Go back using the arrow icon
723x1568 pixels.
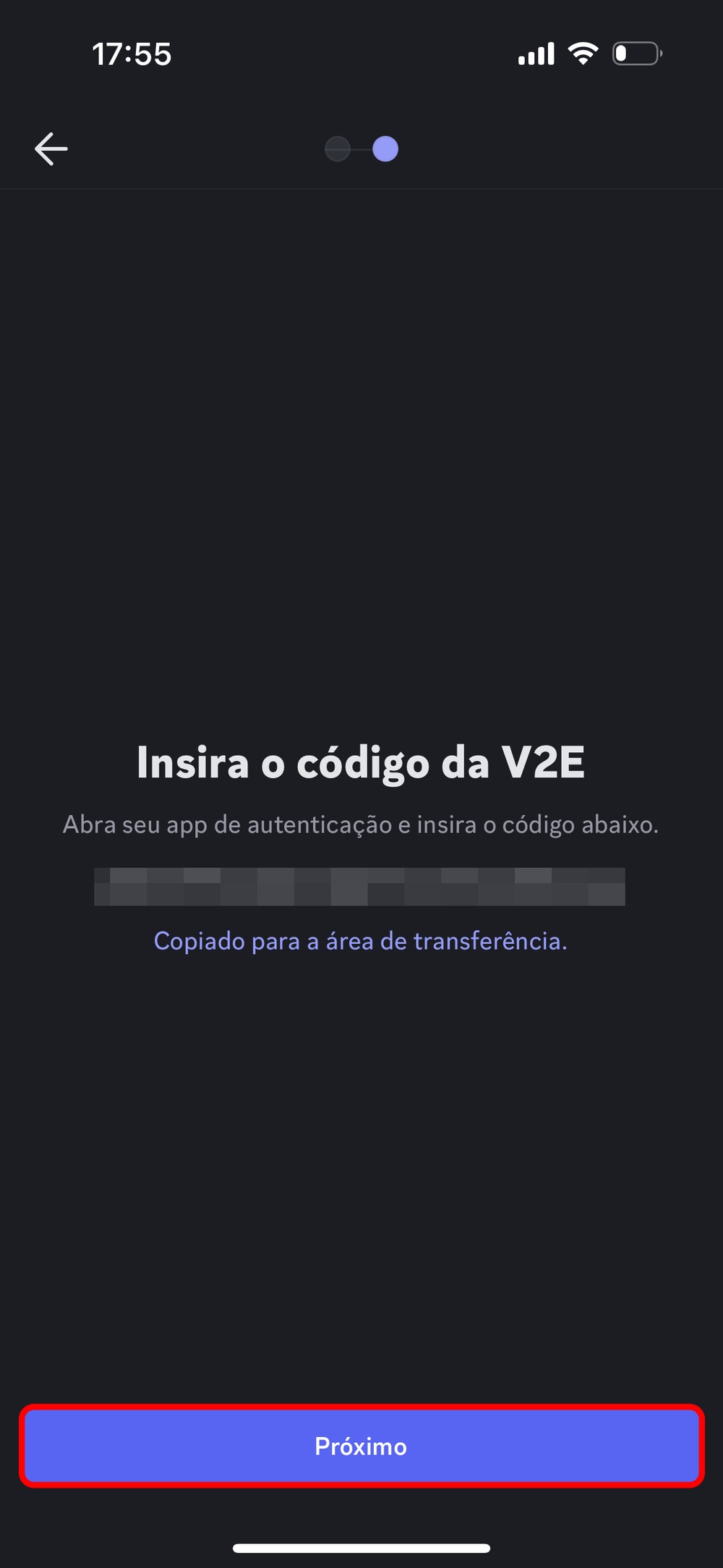(x=51, y=149)
